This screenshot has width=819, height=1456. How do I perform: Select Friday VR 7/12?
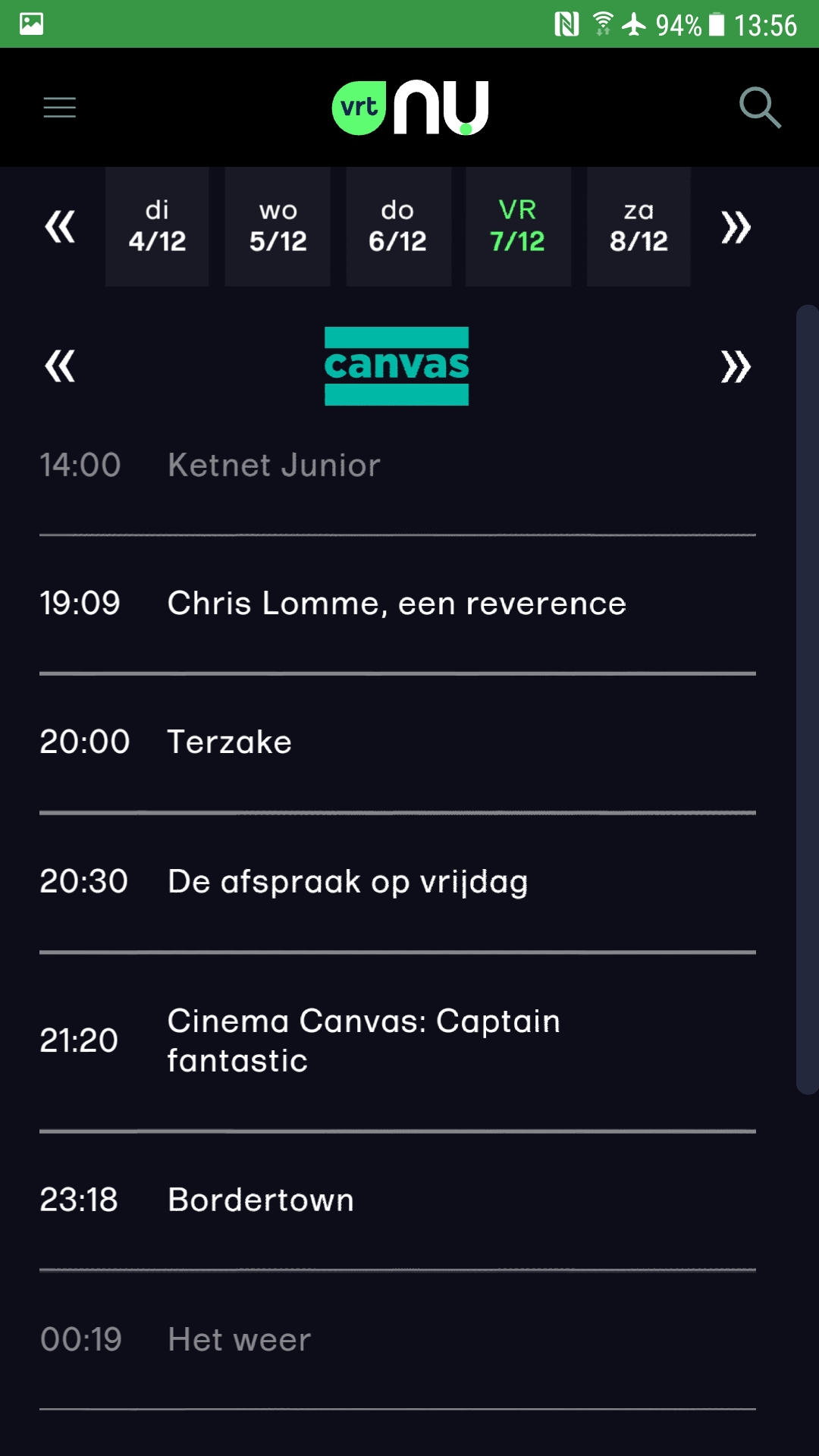pyautogui.click(x=518, y=227)
